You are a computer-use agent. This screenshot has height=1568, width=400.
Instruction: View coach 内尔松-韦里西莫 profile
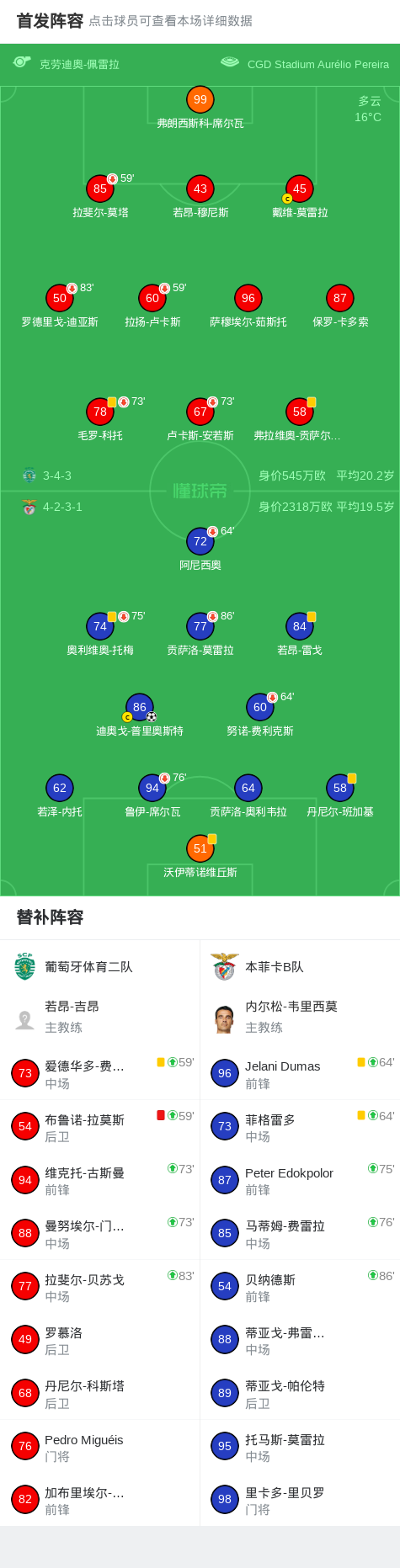tap(300, 1017)
